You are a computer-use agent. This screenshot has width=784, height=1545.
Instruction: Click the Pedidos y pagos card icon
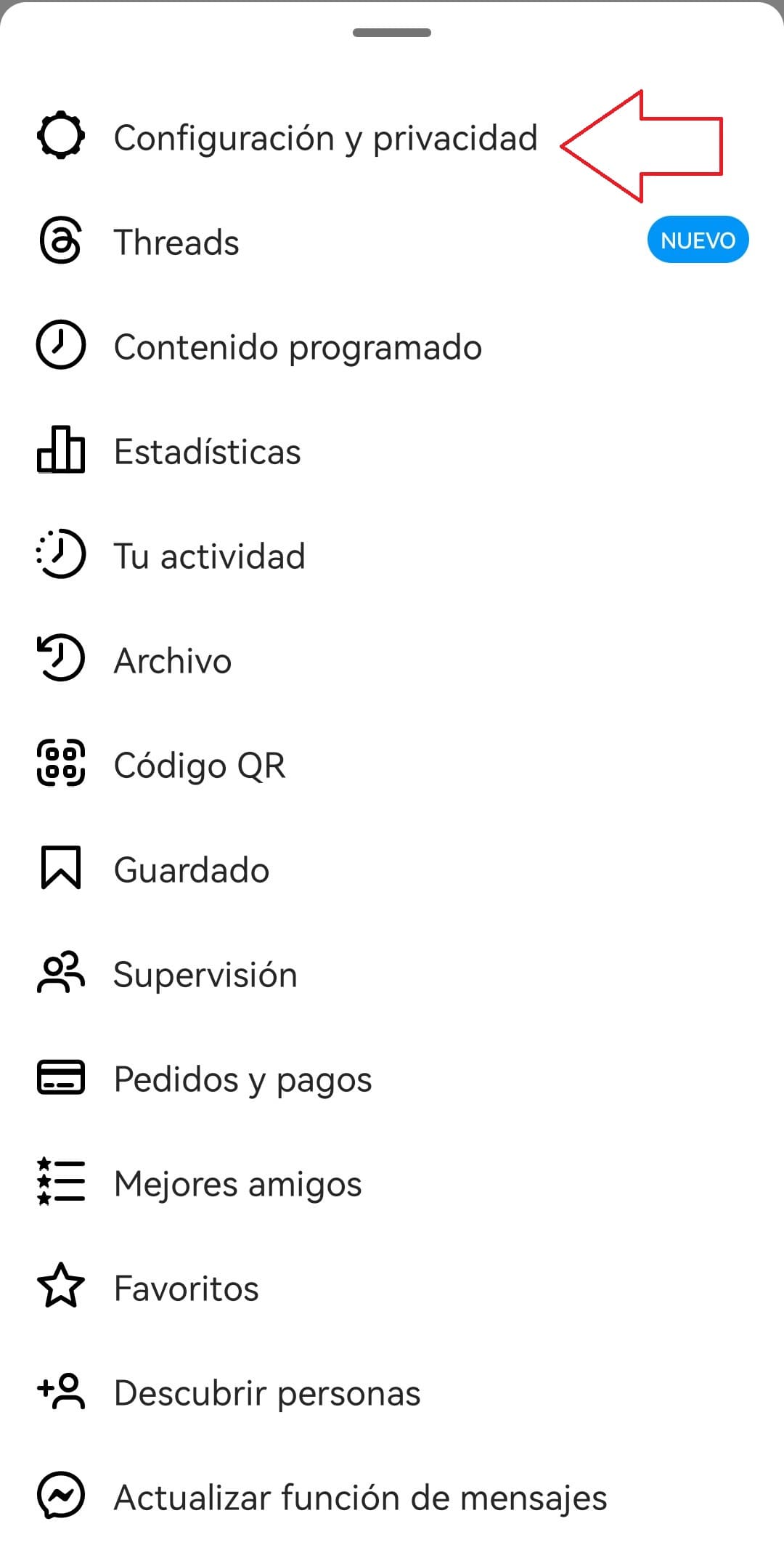point(61,1078)
